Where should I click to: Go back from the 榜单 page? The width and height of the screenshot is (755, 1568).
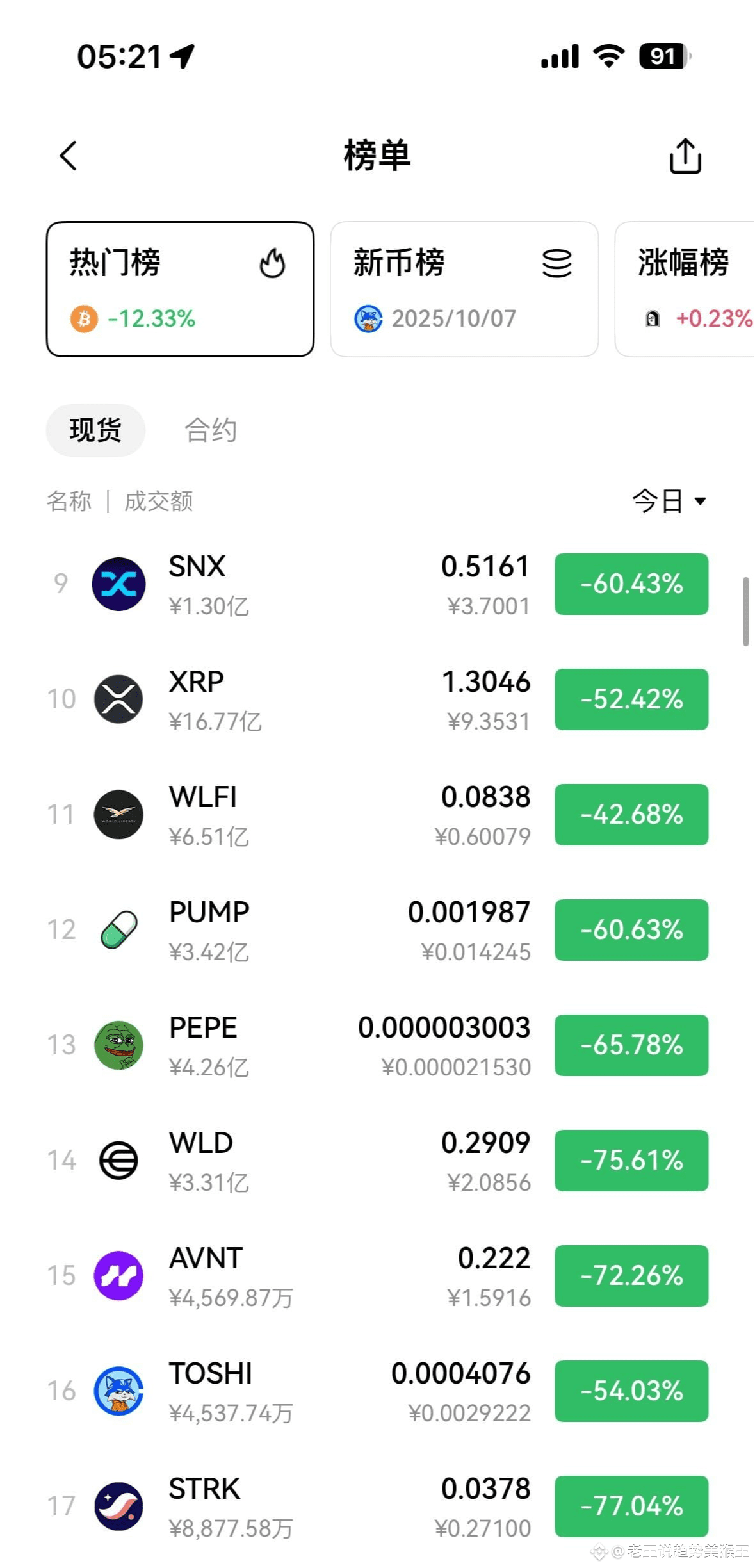pyautogui.click(x=69, y=156)
